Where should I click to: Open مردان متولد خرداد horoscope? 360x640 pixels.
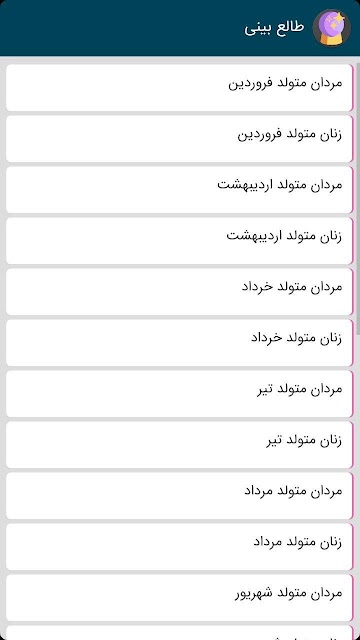180,292
